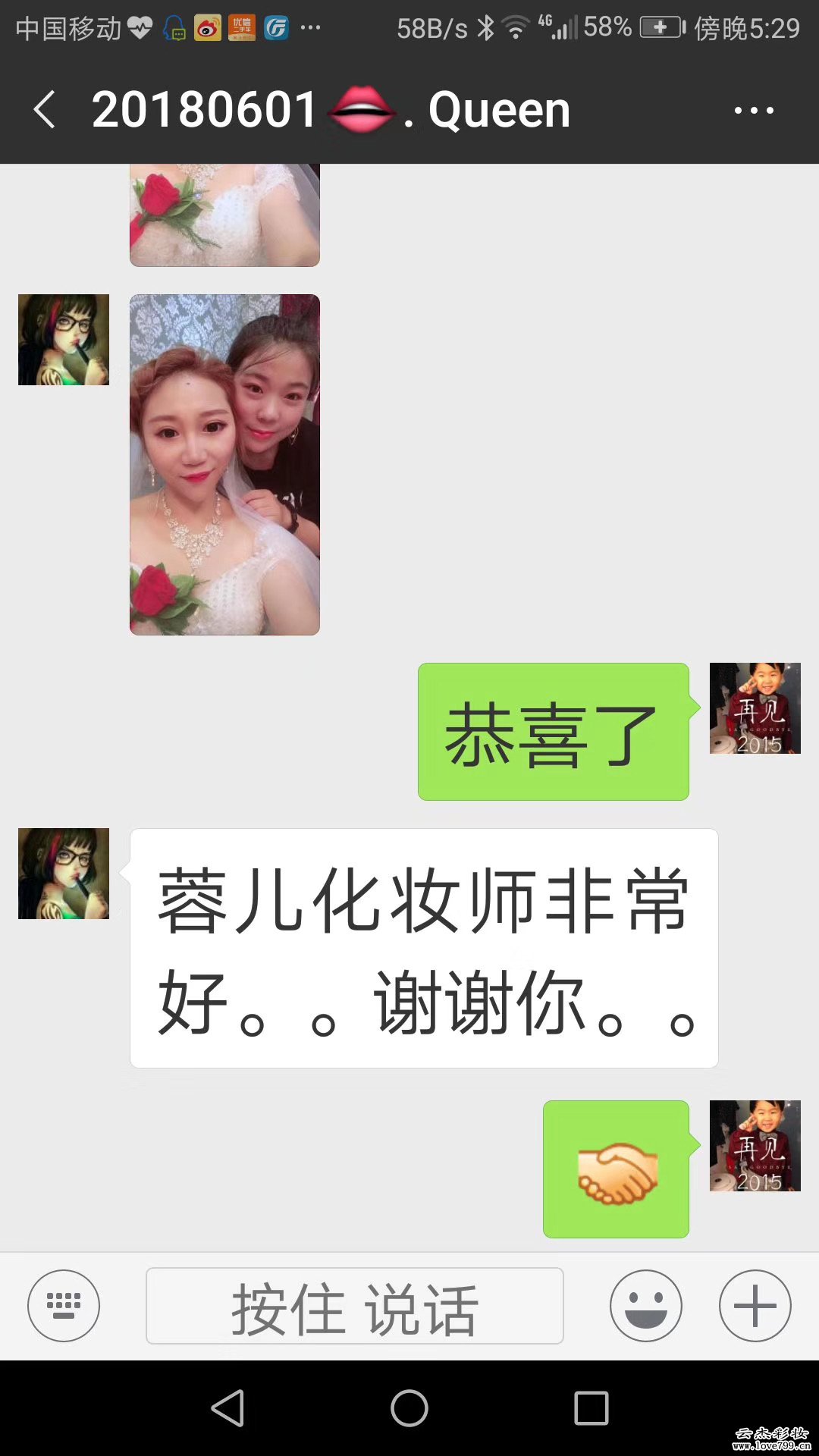This screenshot has height=1456, width=819.
Task: Tap the 按住 说话 hold-to-talk button
Action: coord(354,1306)
